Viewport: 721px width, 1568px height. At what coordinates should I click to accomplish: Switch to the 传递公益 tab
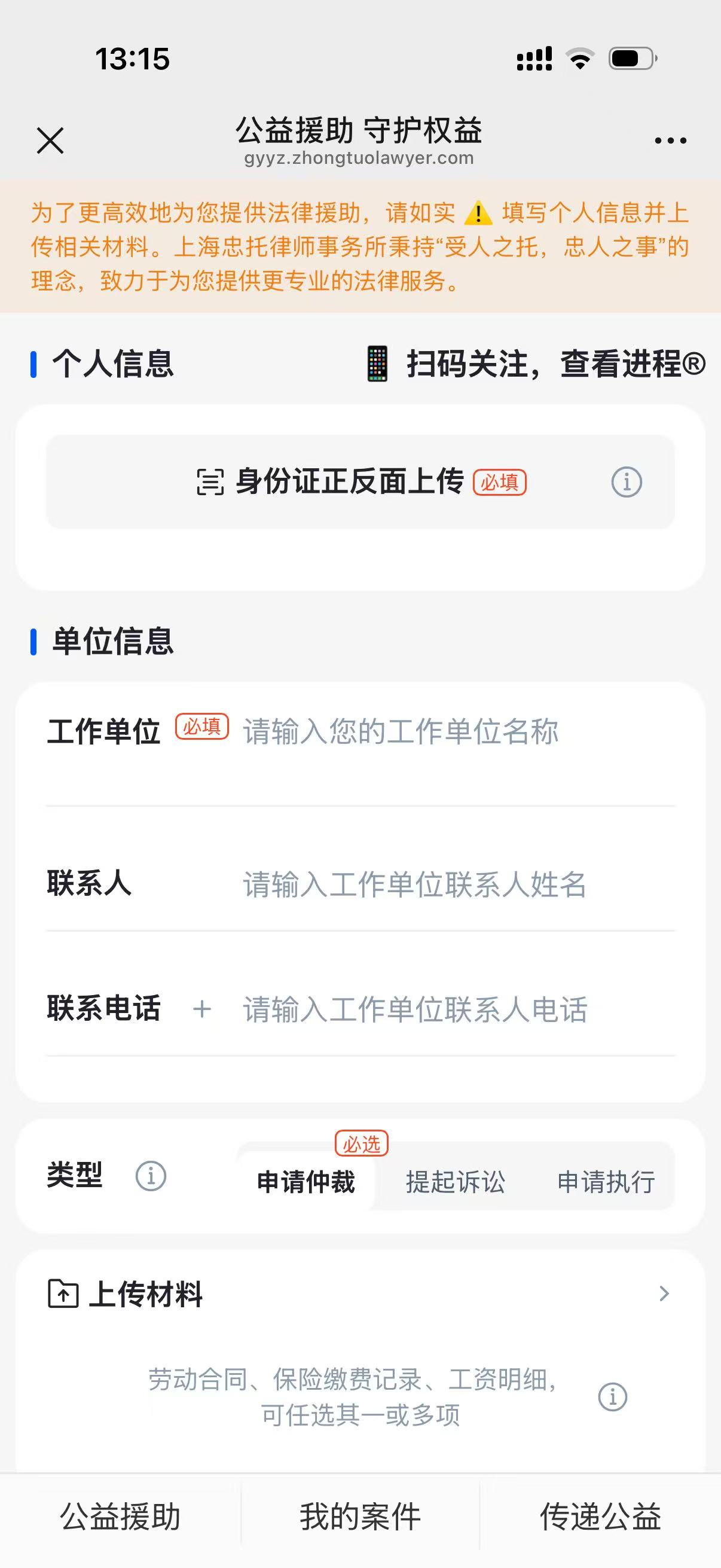pos(600,1516)
